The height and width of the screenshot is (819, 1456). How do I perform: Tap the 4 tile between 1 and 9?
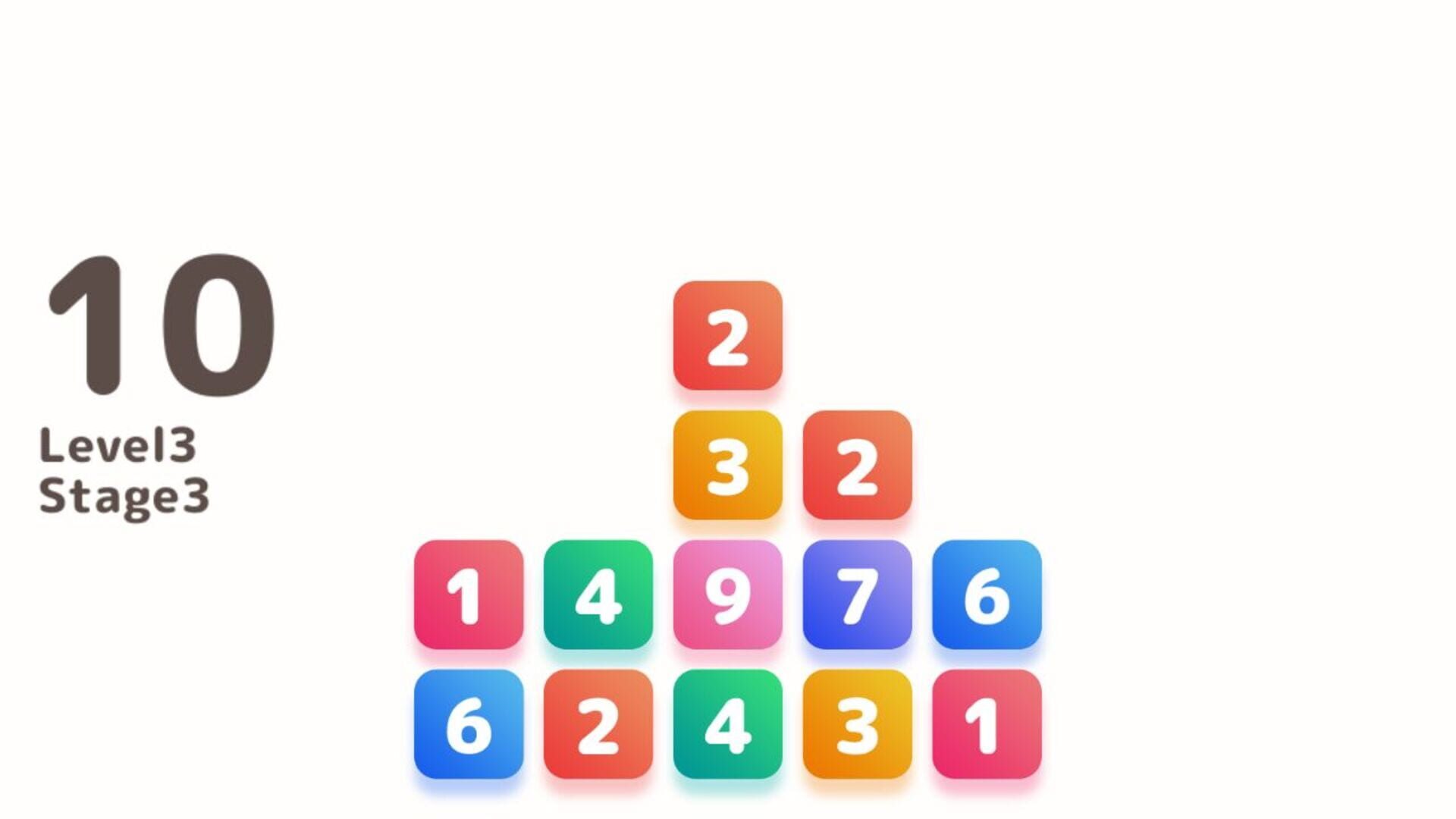pos(598,595)
